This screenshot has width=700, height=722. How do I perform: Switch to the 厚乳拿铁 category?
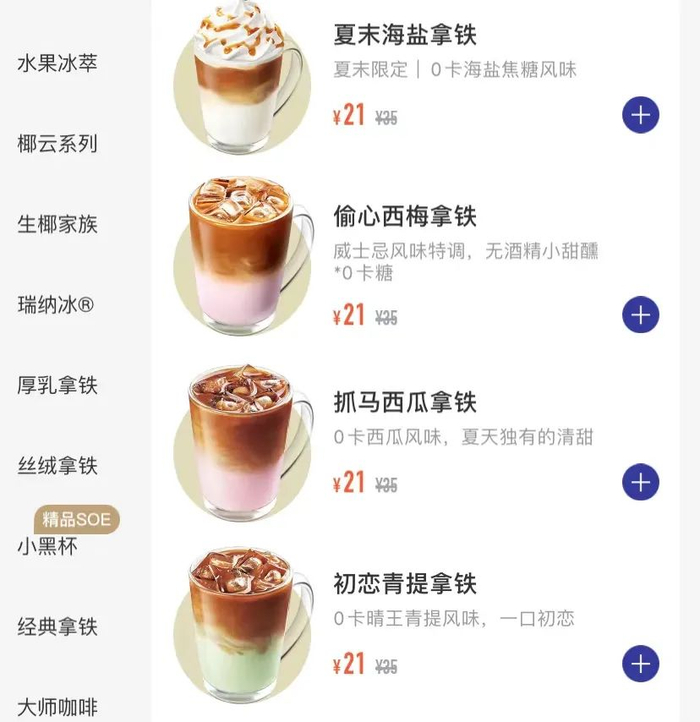tap(57, 385)
